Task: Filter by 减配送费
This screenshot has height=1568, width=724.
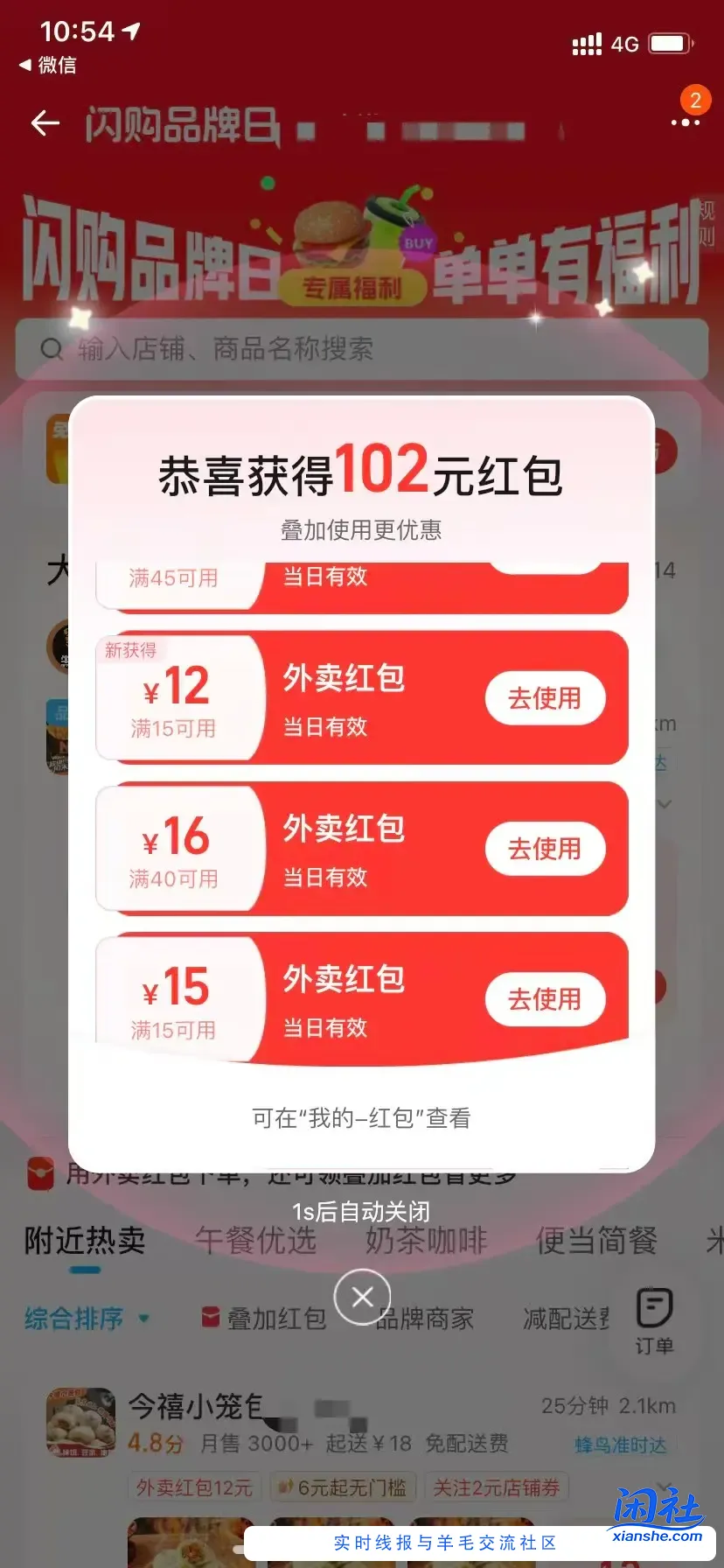Action: tap(566, 1318)
